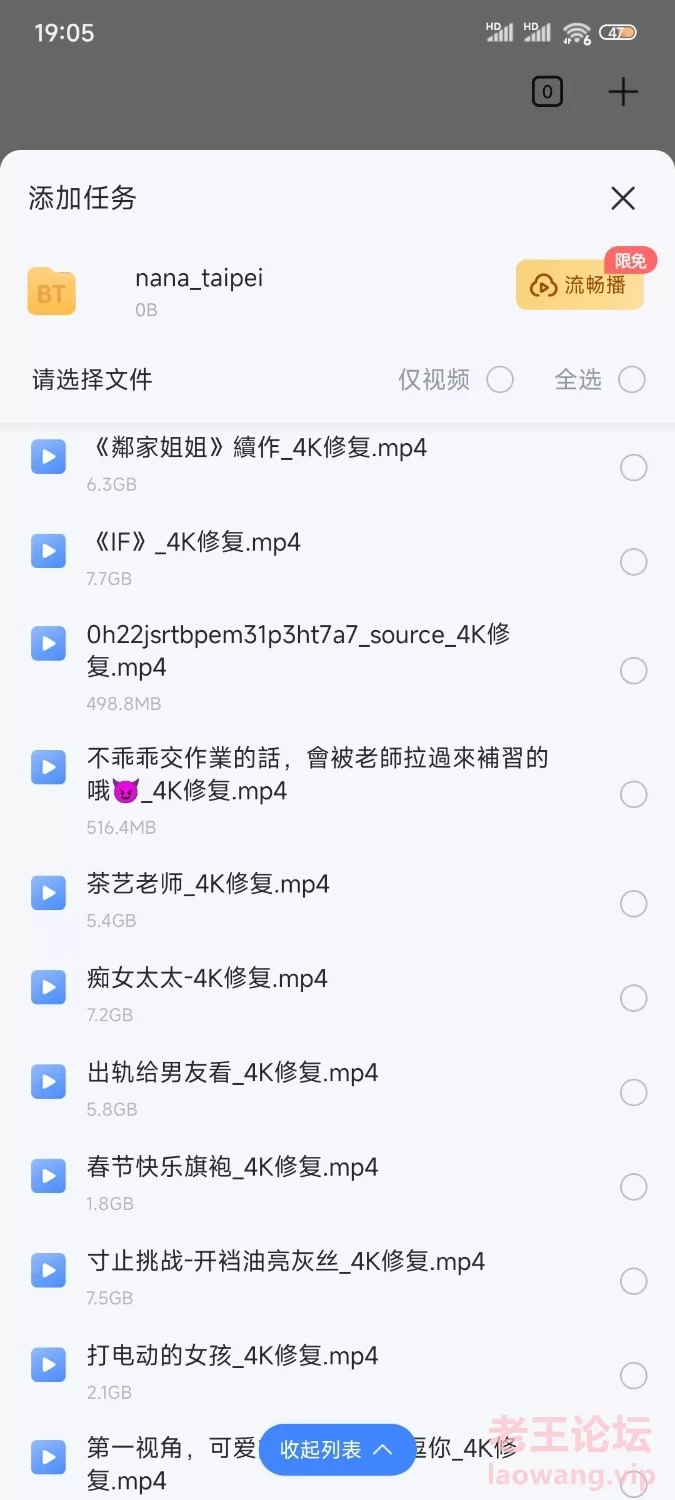Collapse the list with 收起列表
Image resolution: width=675 pixels, height=1500 pixels.
[337, 1449]
